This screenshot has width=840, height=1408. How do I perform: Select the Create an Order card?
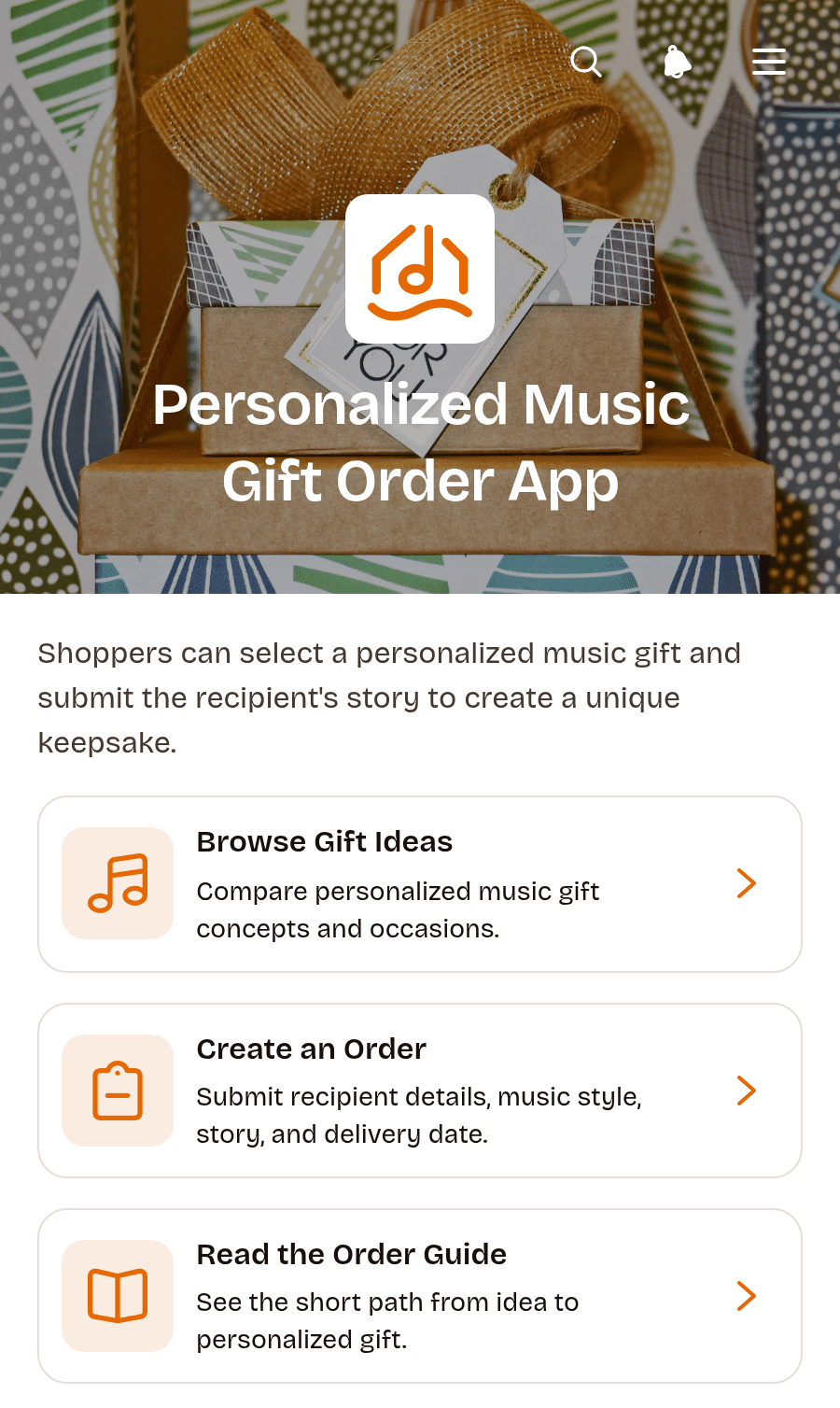[x=420, y=1091]
